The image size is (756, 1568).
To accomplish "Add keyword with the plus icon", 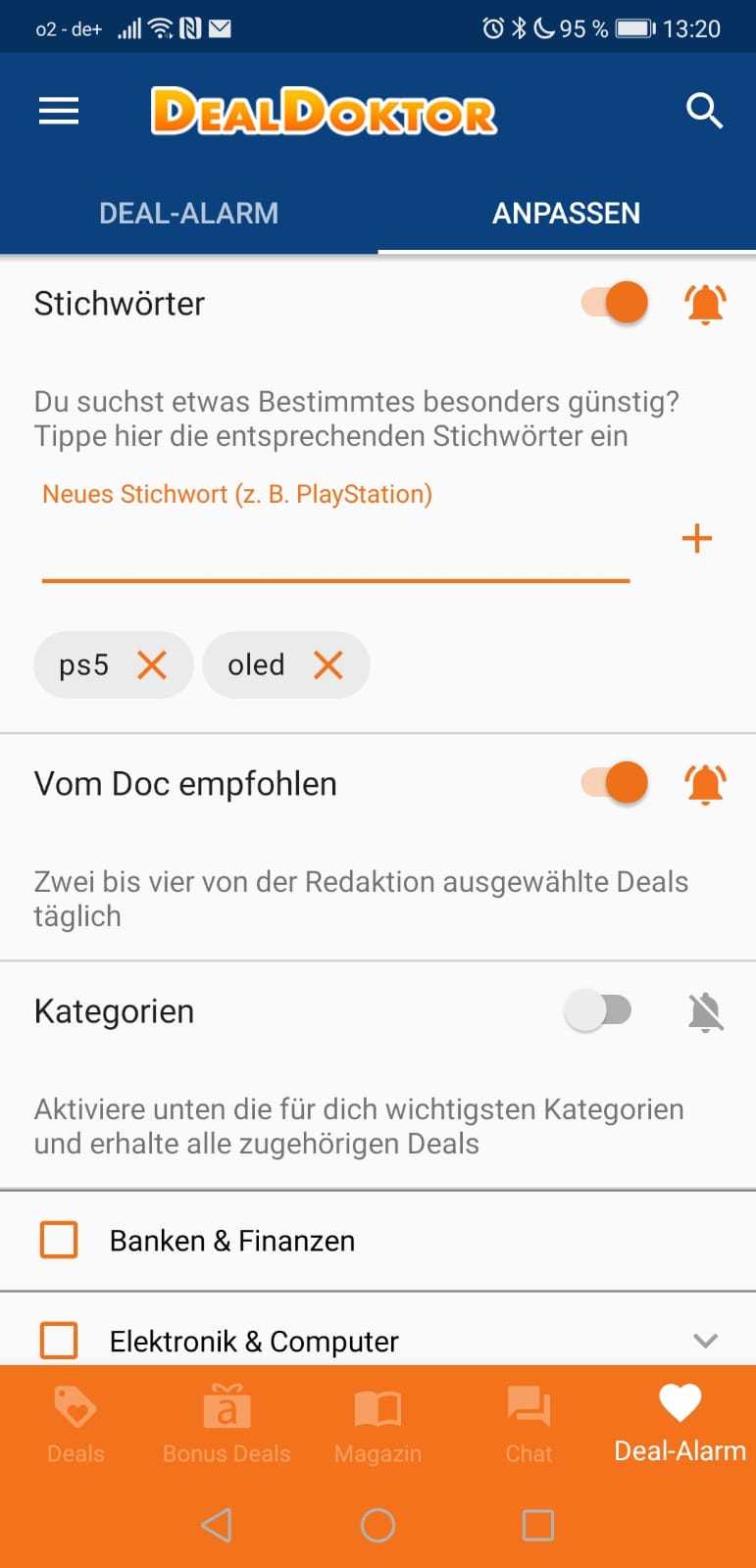I will (696, 538).
